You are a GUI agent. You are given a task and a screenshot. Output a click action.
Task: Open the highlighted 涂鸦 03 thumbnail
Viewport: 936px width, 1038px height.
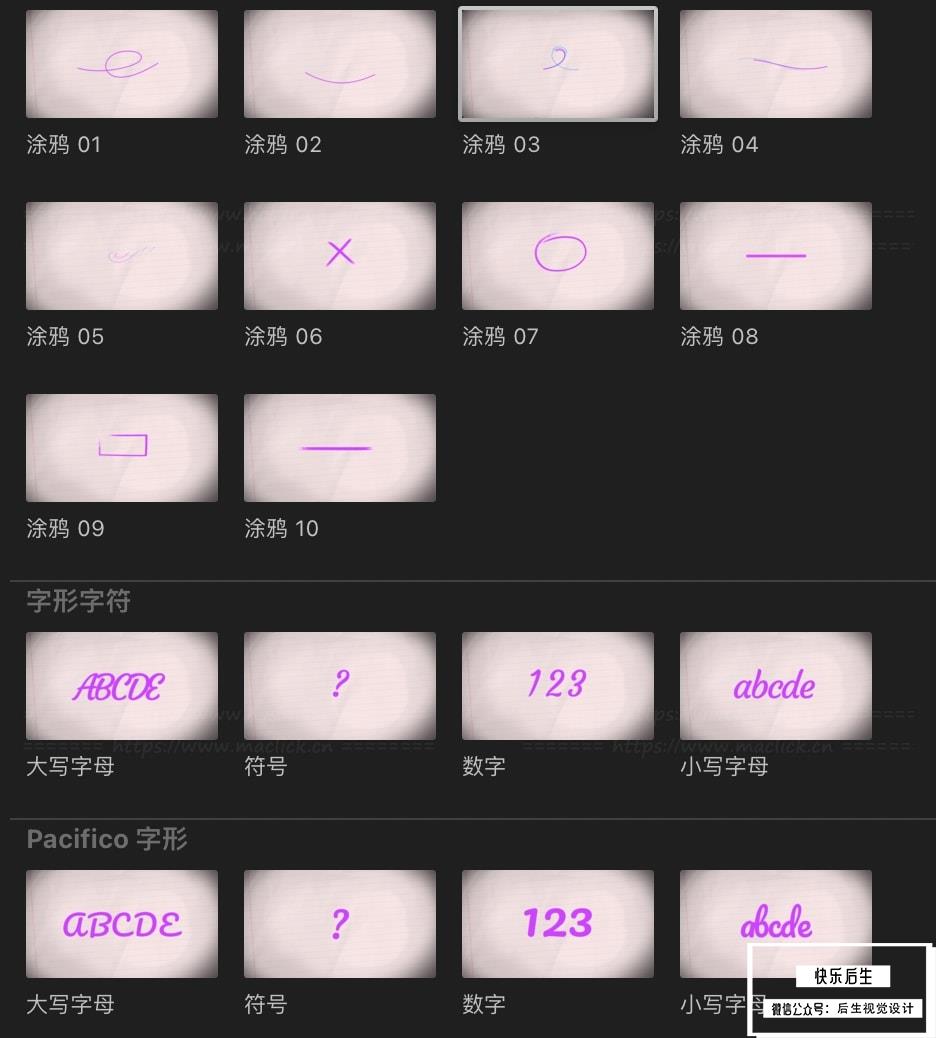557,64
